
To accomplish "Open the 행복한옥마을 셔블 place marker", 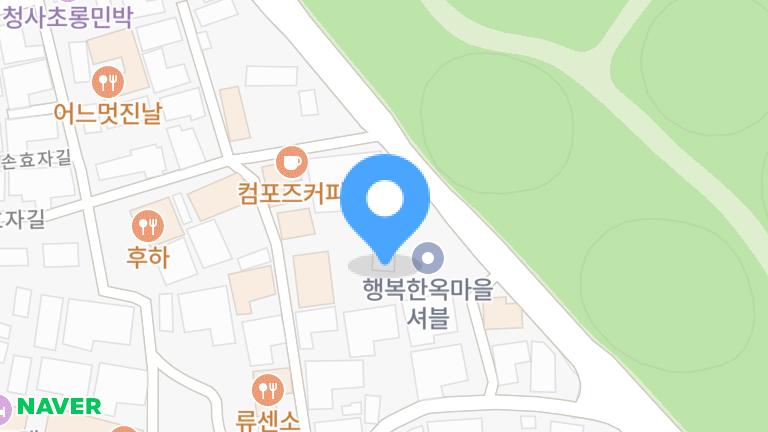I will tap(428, 259).
